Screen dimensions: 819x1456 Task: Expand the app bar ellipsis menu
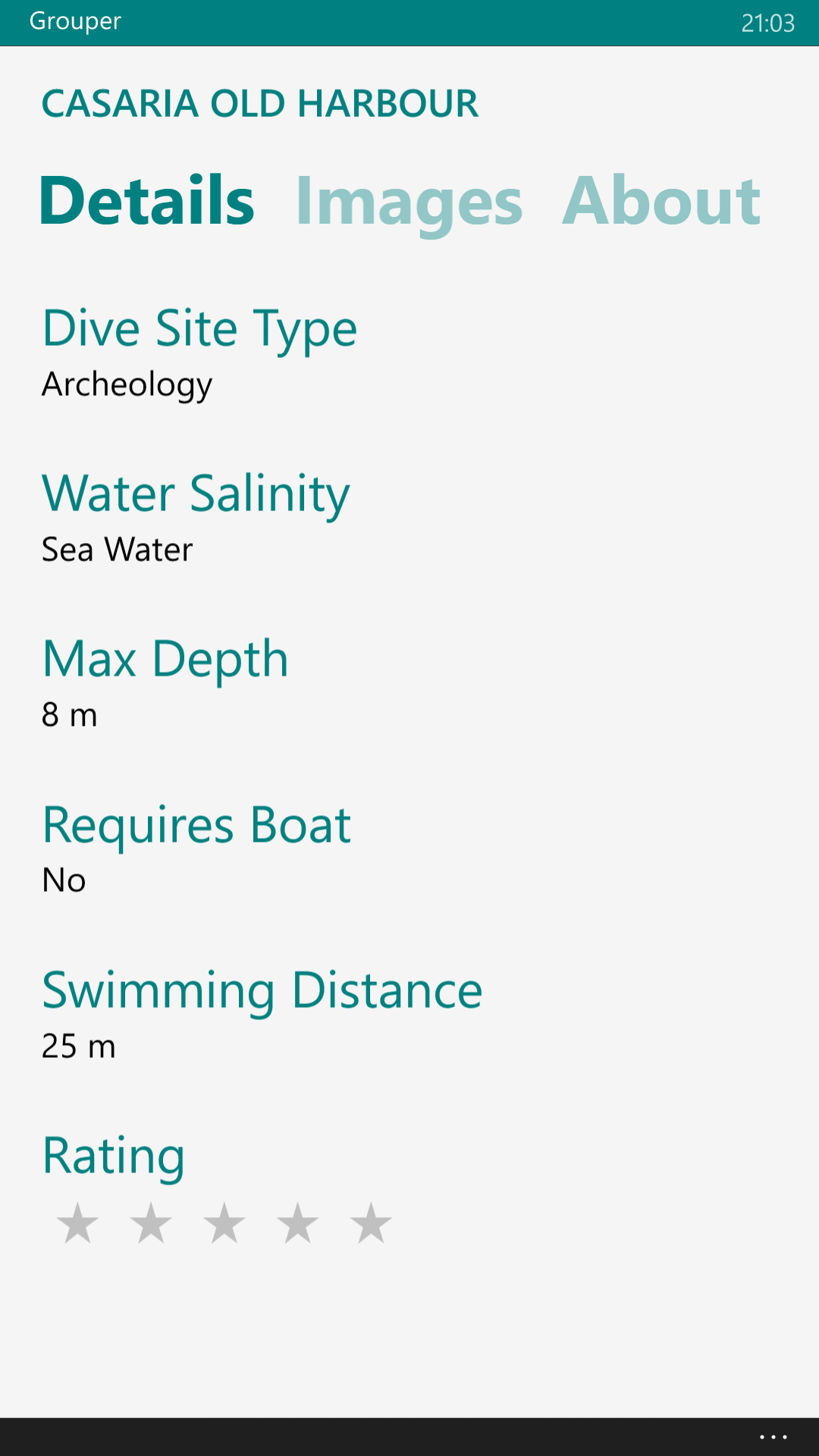pyautogui.click(x=773, y=1437)
